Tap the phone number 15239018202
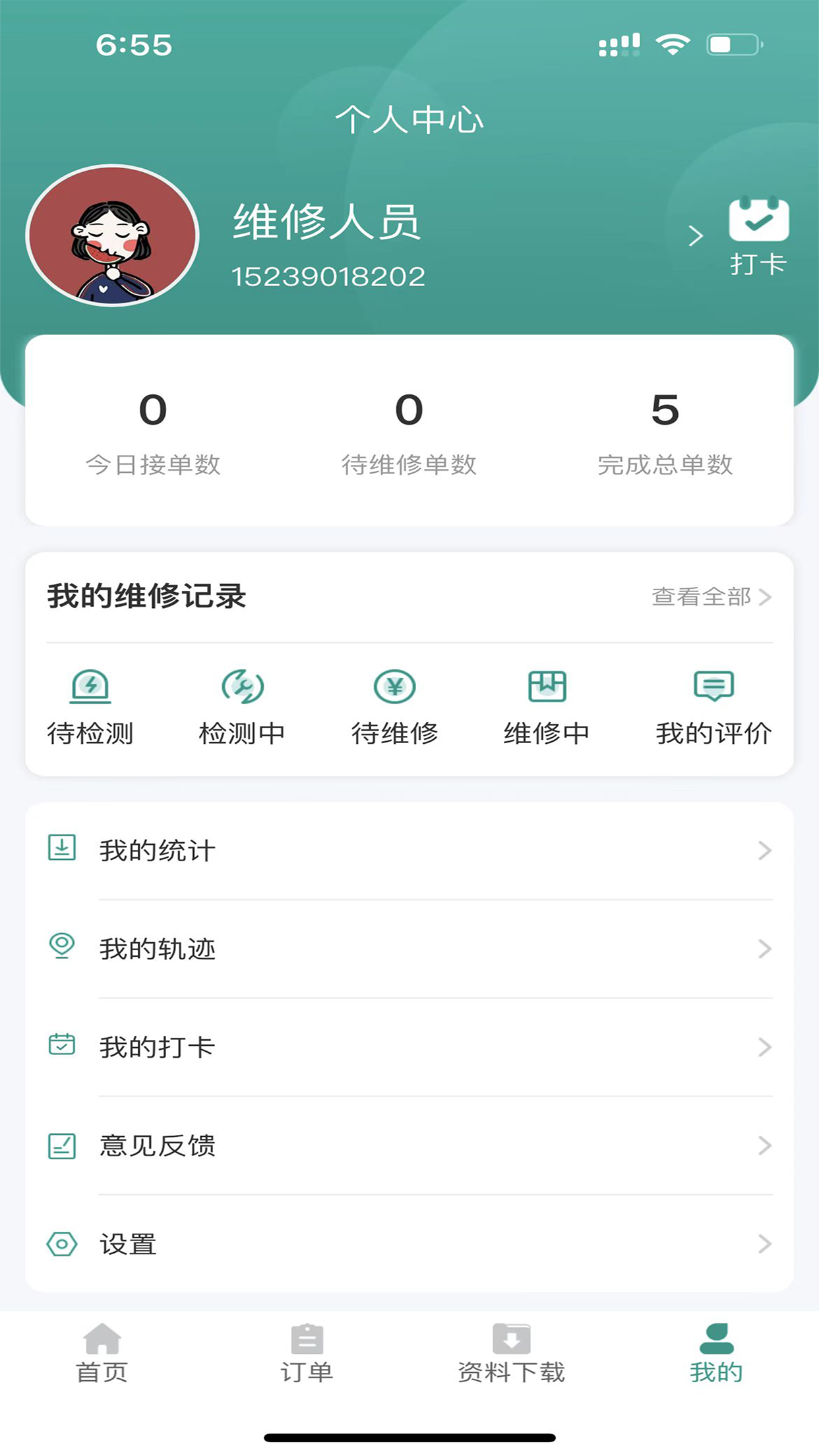Screen dimensions: 819x1456 [x=330, y=275]
